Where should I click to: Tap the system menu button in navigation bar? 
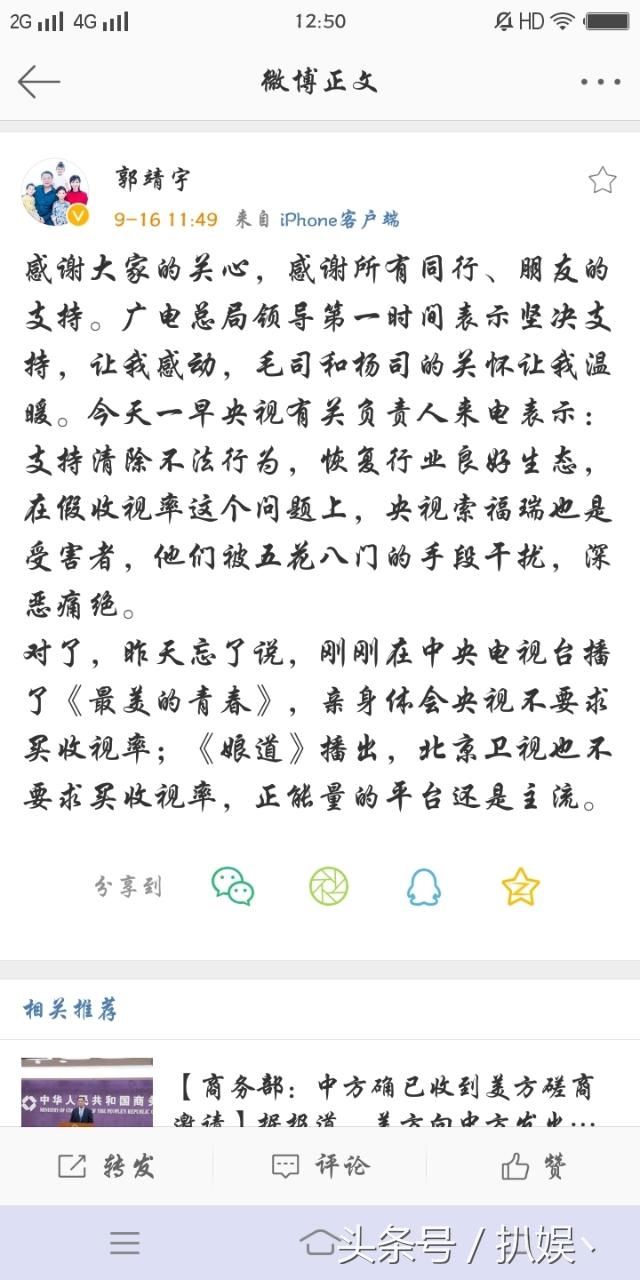(125, 1243)
